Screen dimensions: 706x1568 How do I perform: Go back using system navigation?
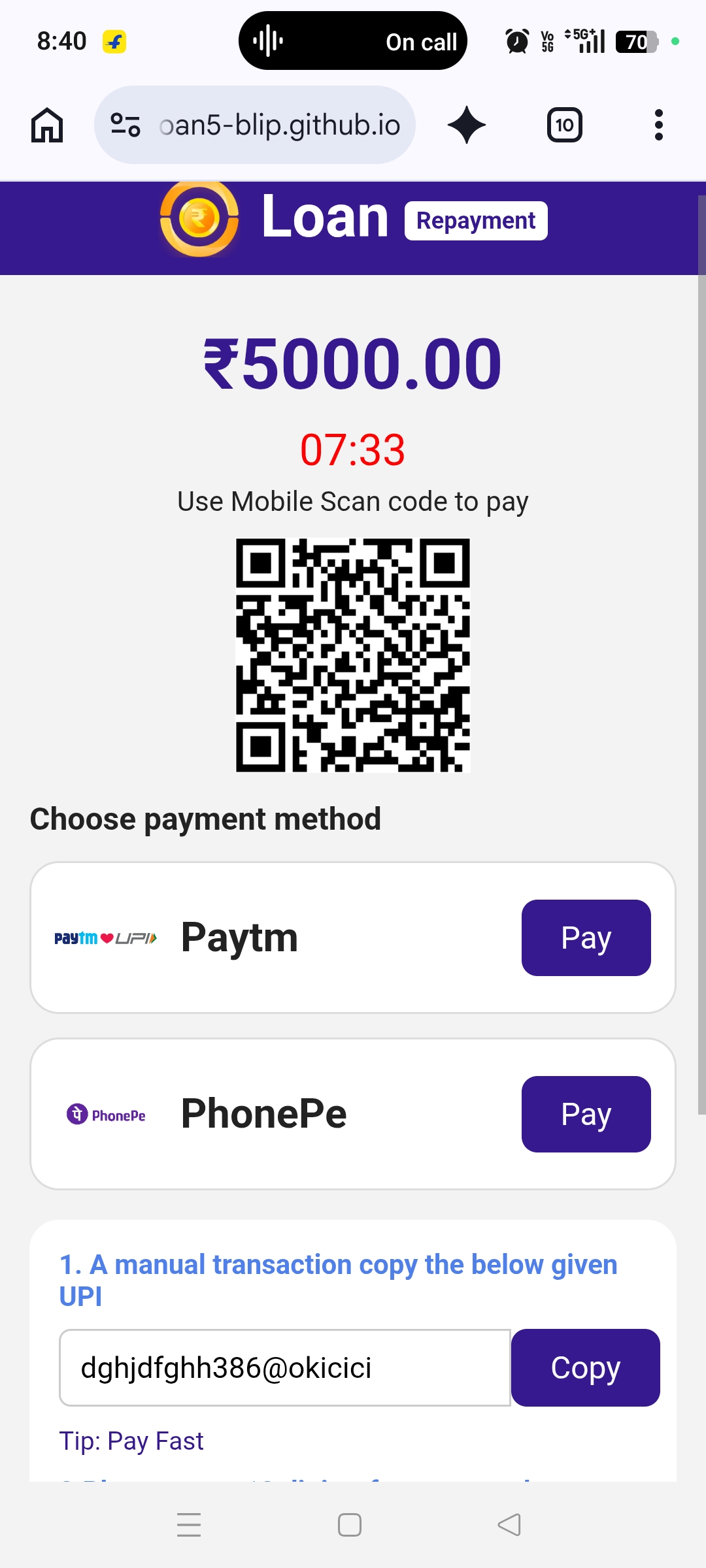click(509, 1525)
